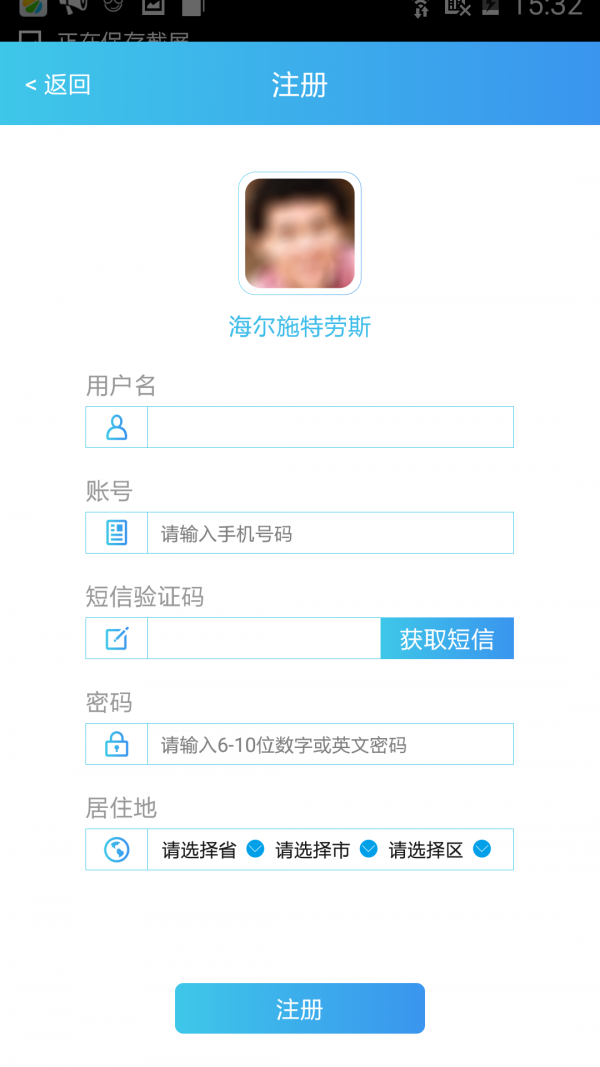Screen dimensions: 600x1067
Task: Submit with the bottom 注册 button
Action: tap(300, 1008)
